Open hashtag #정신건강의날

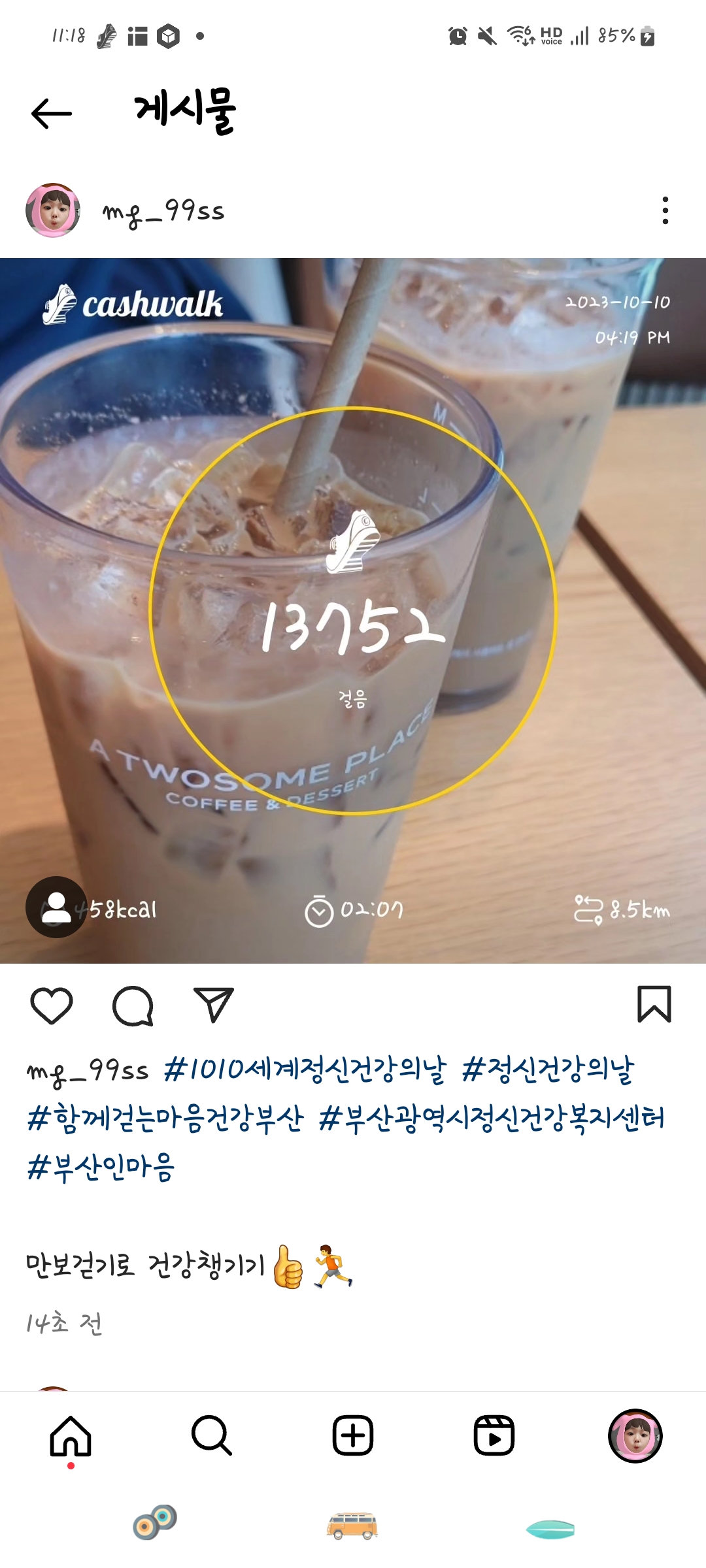tap(548, 1070)
